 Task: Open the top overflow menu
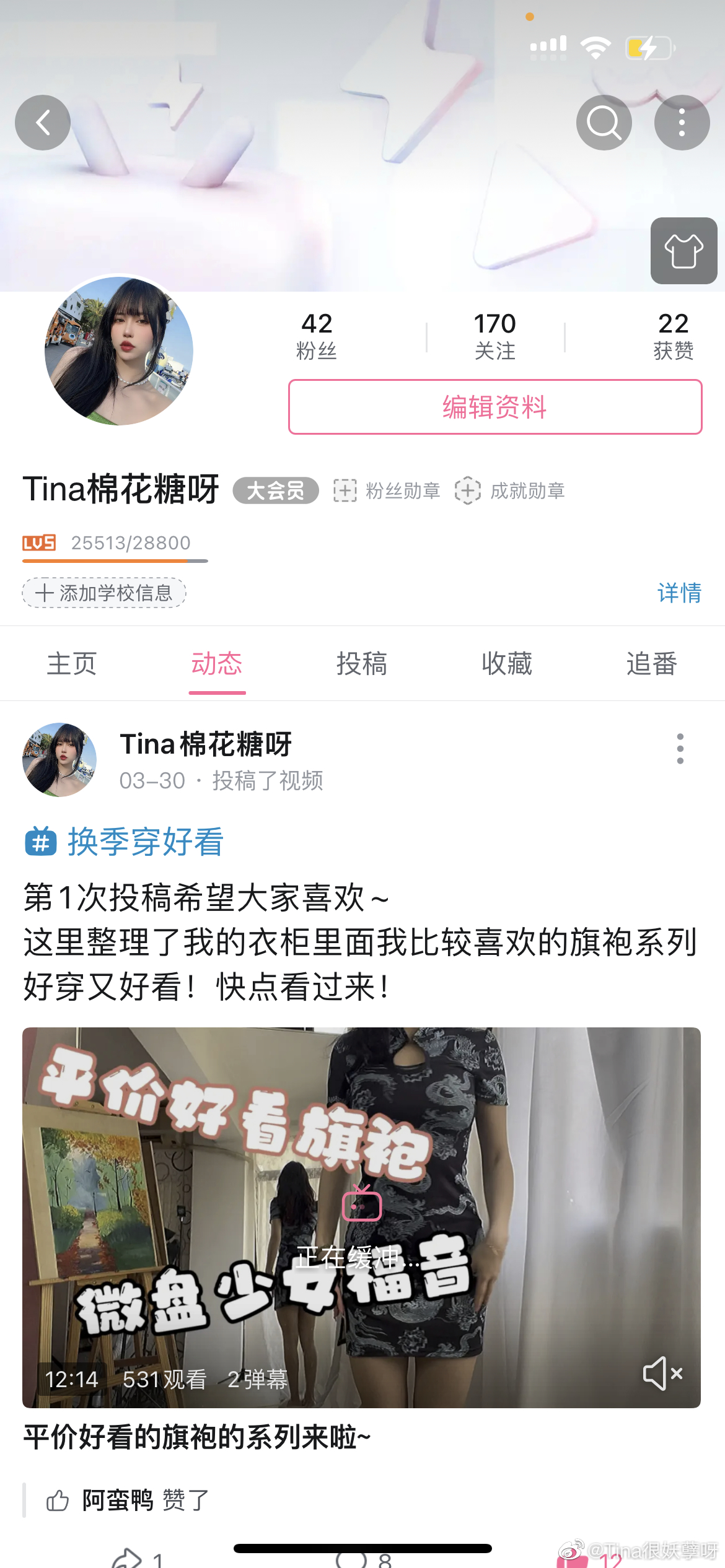coord(682,123)
